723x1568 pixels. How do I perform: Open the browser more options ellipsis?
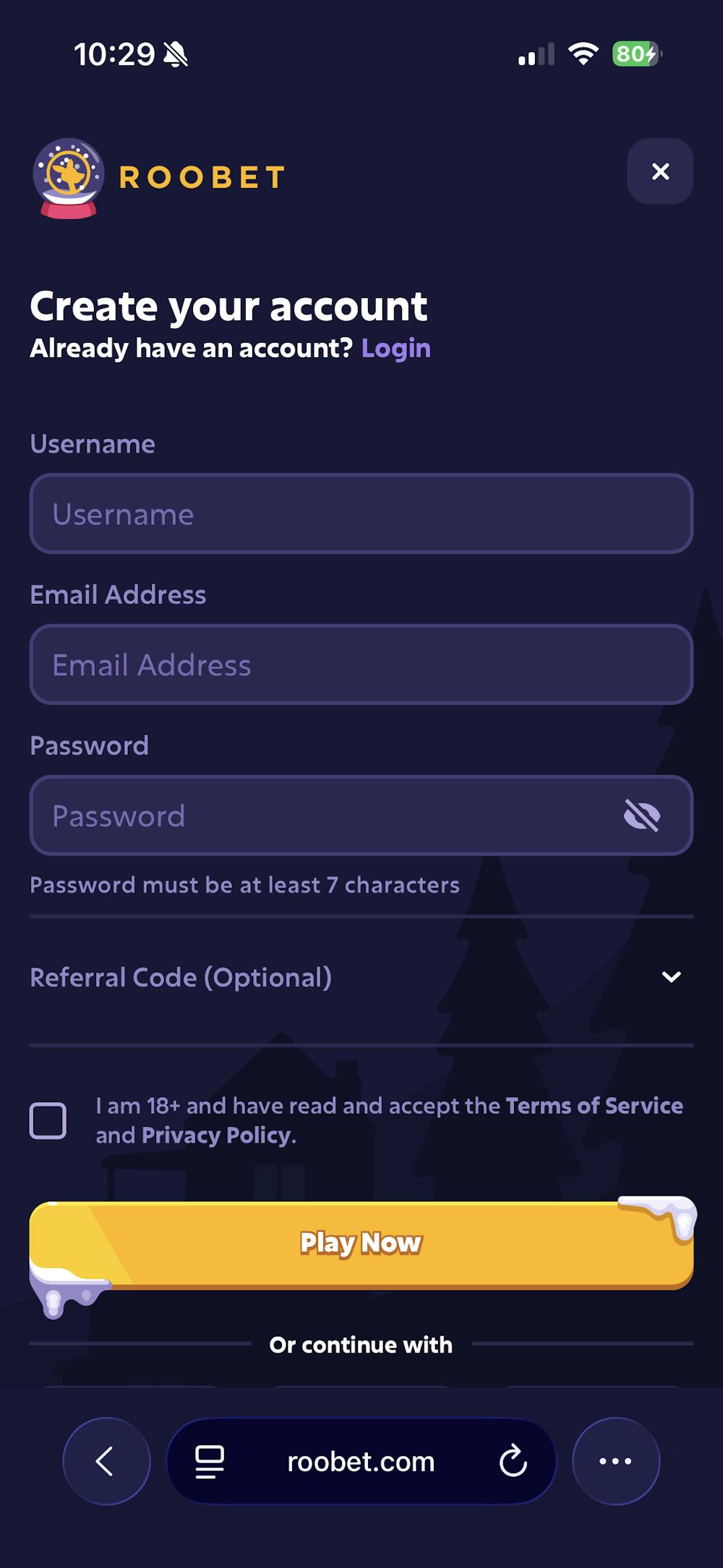pos(616,1461)
